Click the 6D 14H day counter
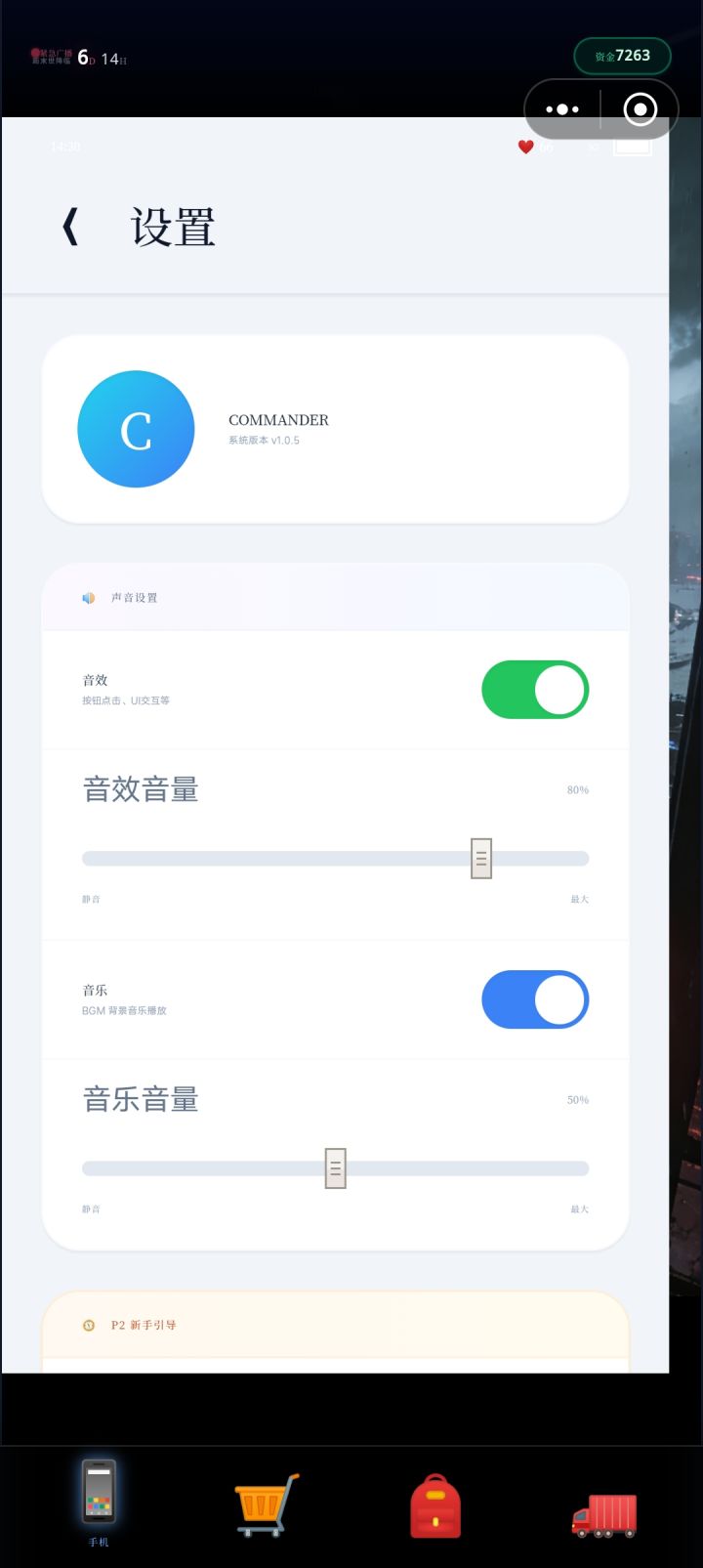Image resolution: width=703 pixels, height=1568 pixels. pos(101,59)
